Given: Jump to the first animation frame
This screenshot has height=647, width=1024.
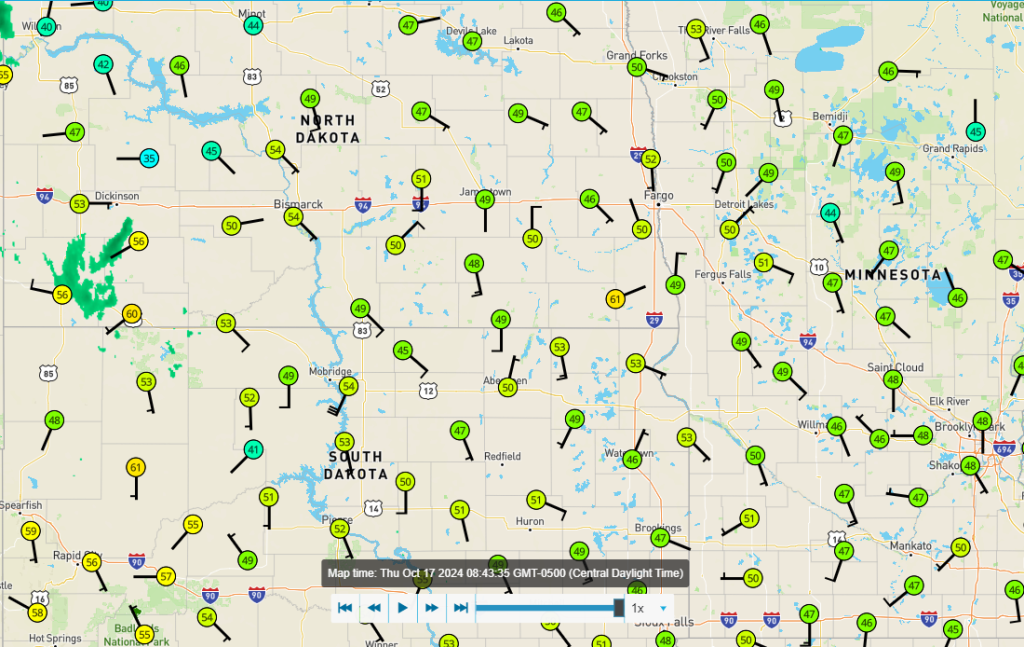Looking at the screenshot, I should click(345, 608).
